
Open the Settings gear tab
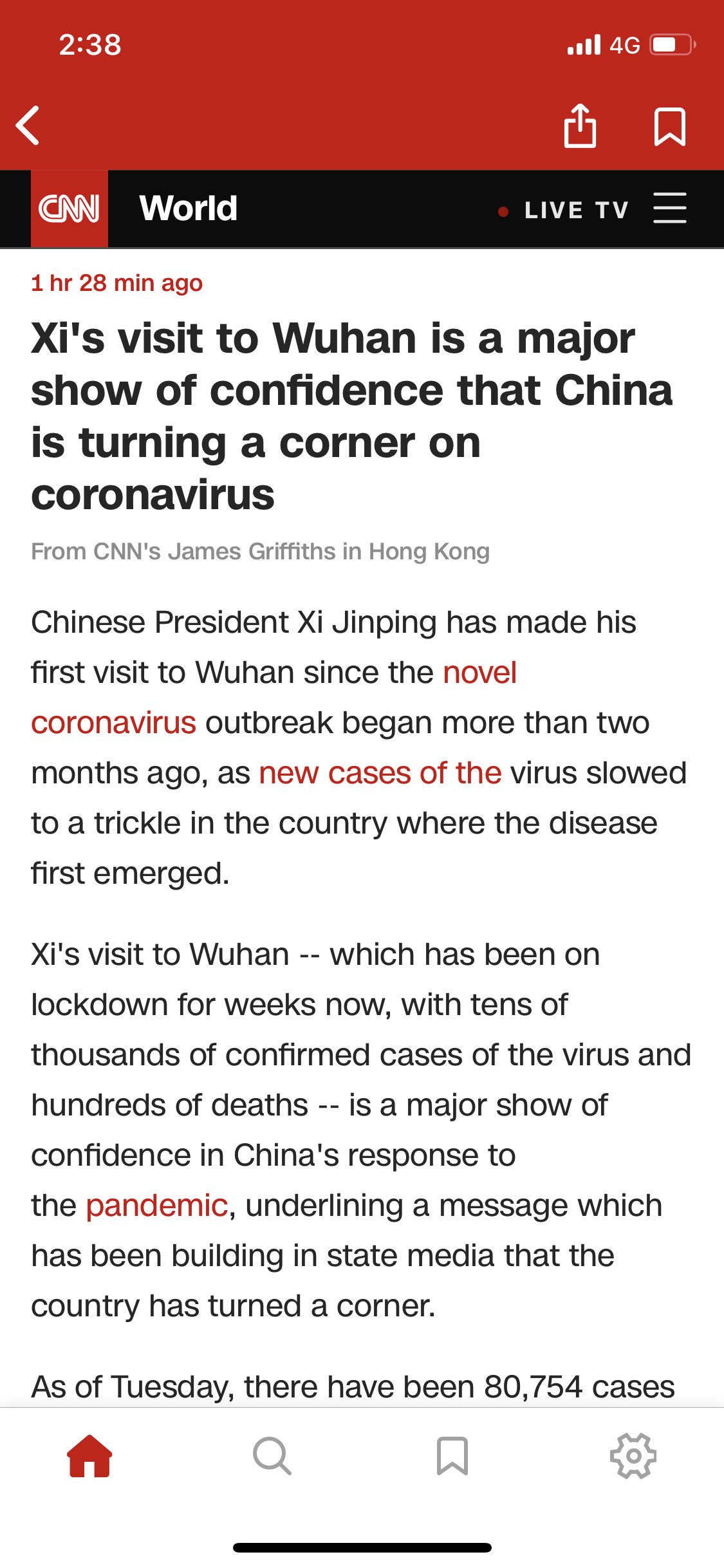[x=633, y=1456]
